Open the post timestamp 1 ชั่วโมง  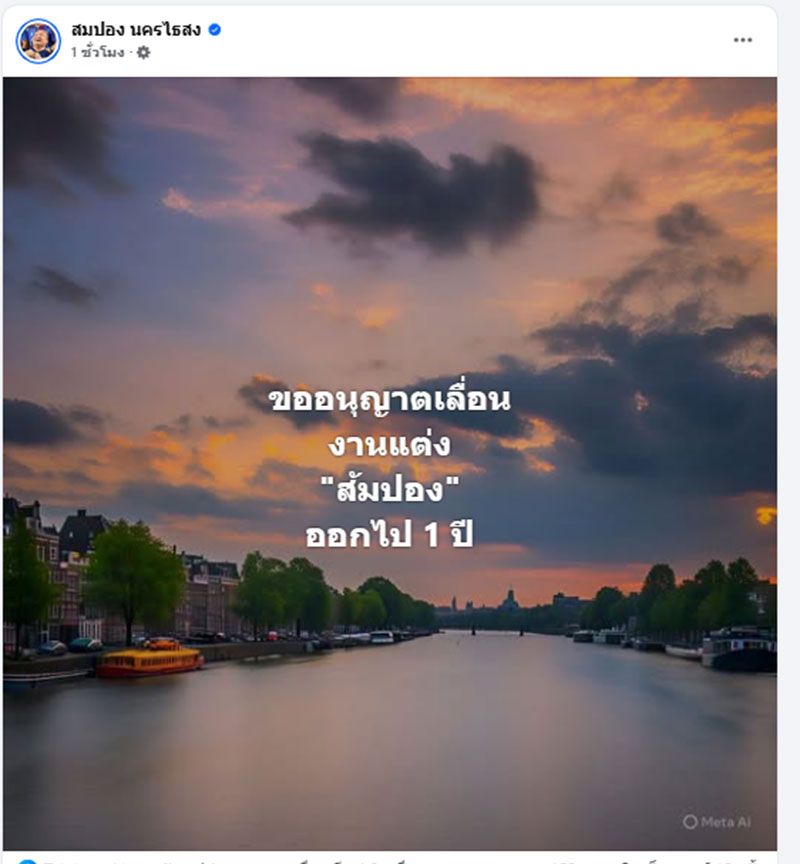point(98,52)
